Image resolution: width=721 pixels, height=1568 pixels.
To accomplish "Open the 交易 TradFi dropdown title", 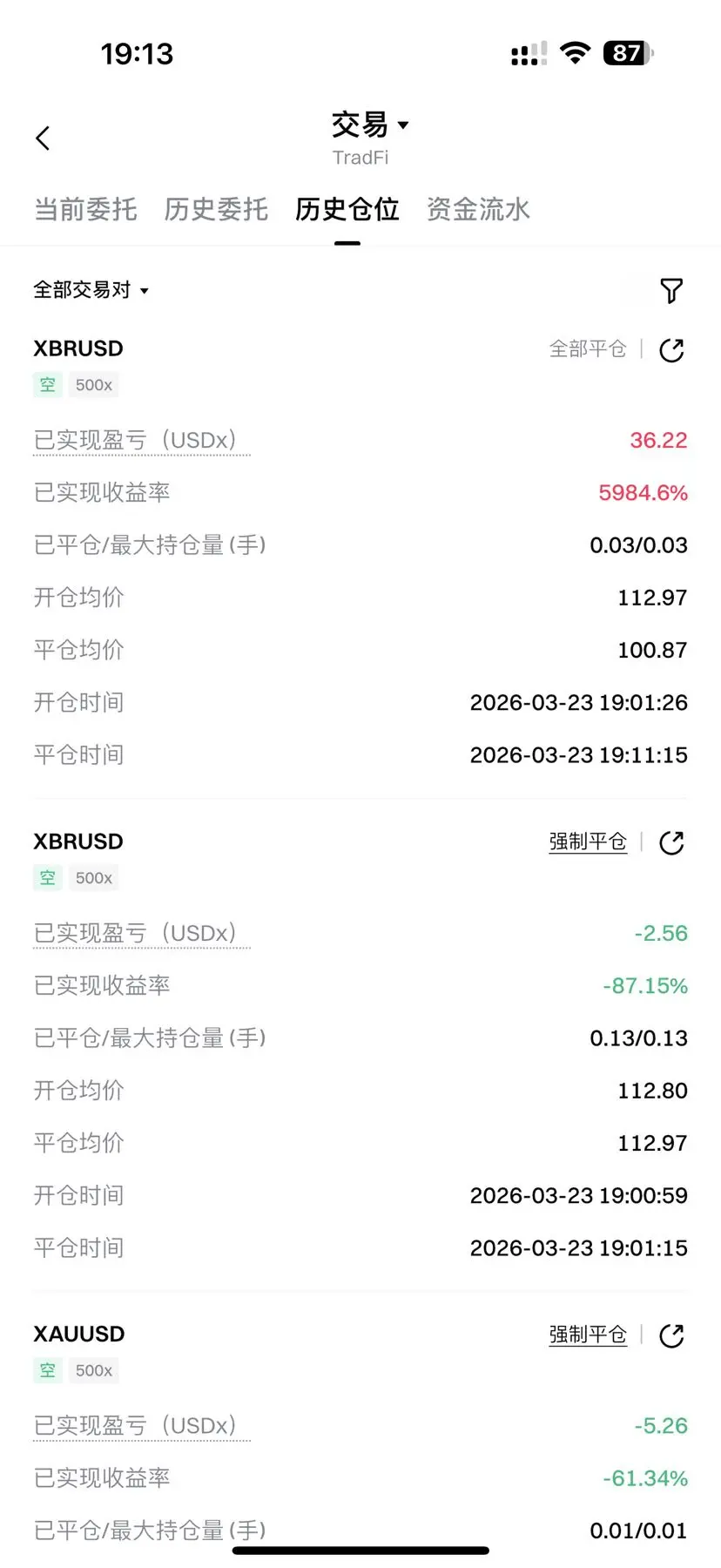I will coord(369,137).
